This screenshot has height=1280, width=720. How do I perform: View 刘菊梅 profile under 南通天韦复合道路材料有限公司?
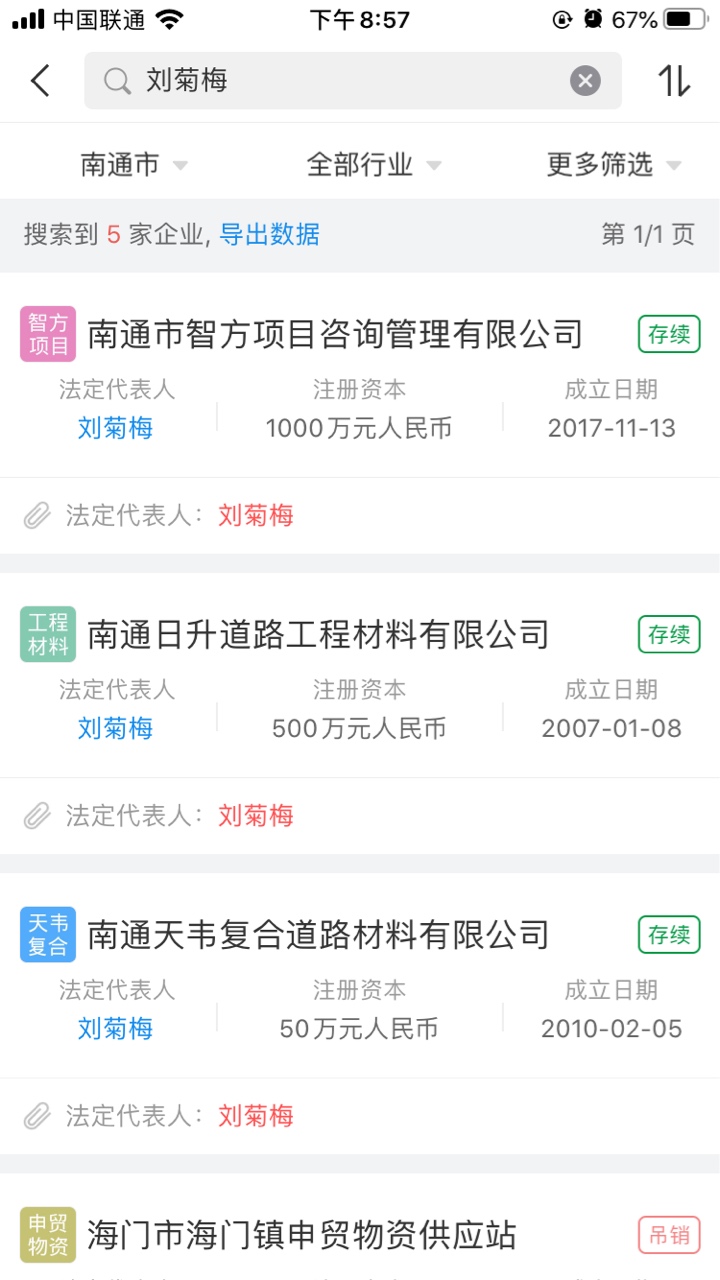click(x=115, y=1028)
